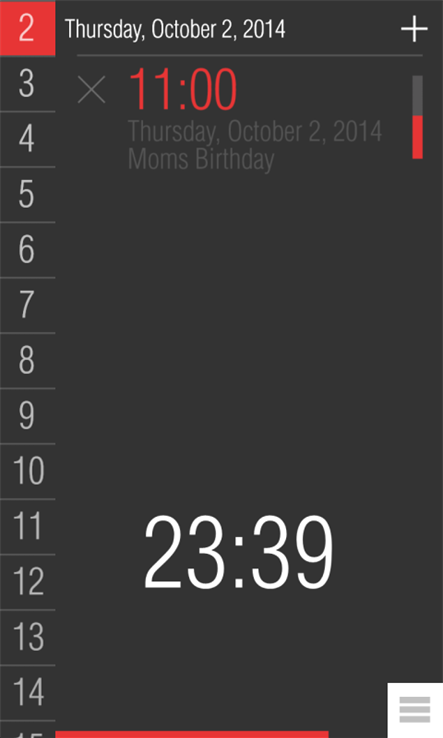Viewport: 443px width, 738px height.
Task: Choose day 14 in the date strip
Action: 27,693
